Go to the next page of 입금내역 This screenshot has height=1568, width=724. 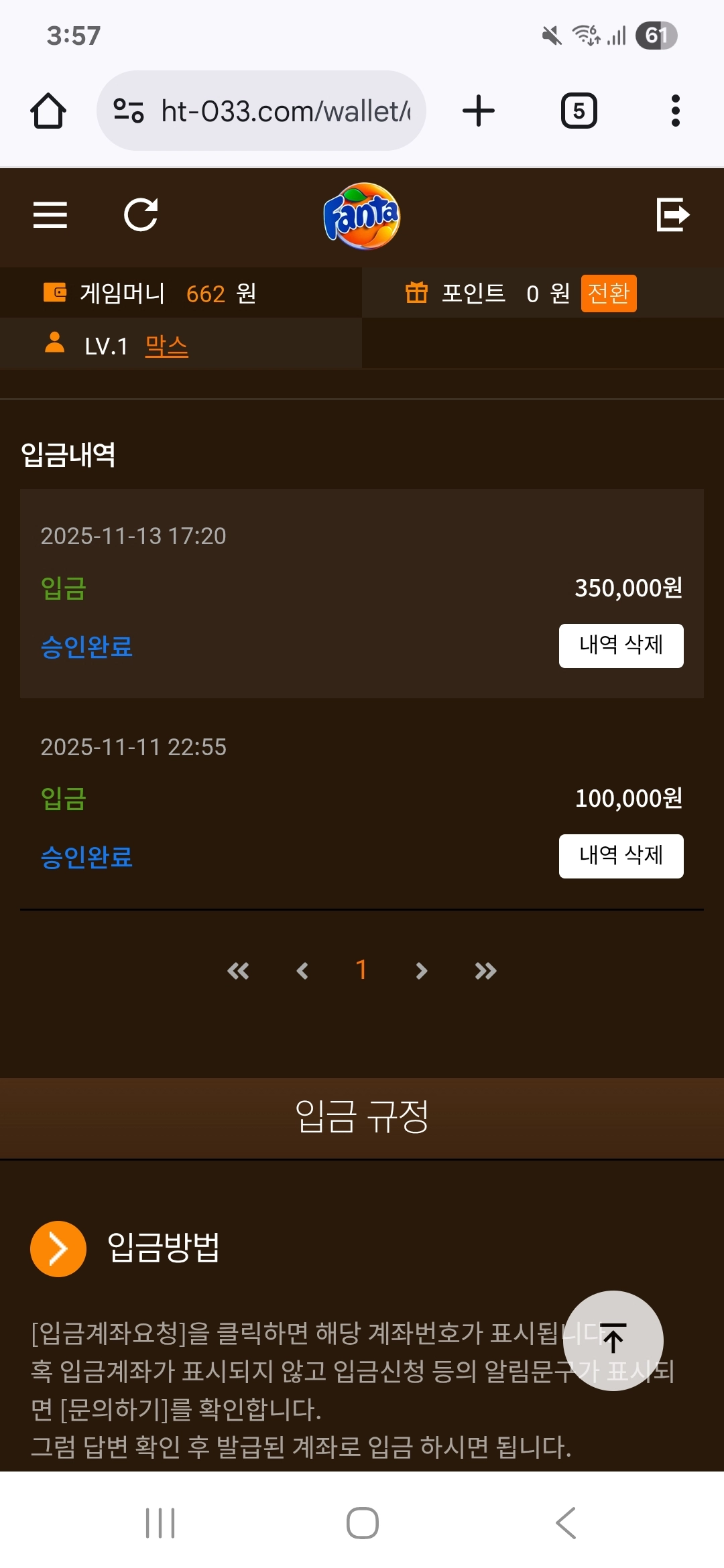(x=422, y=970)
